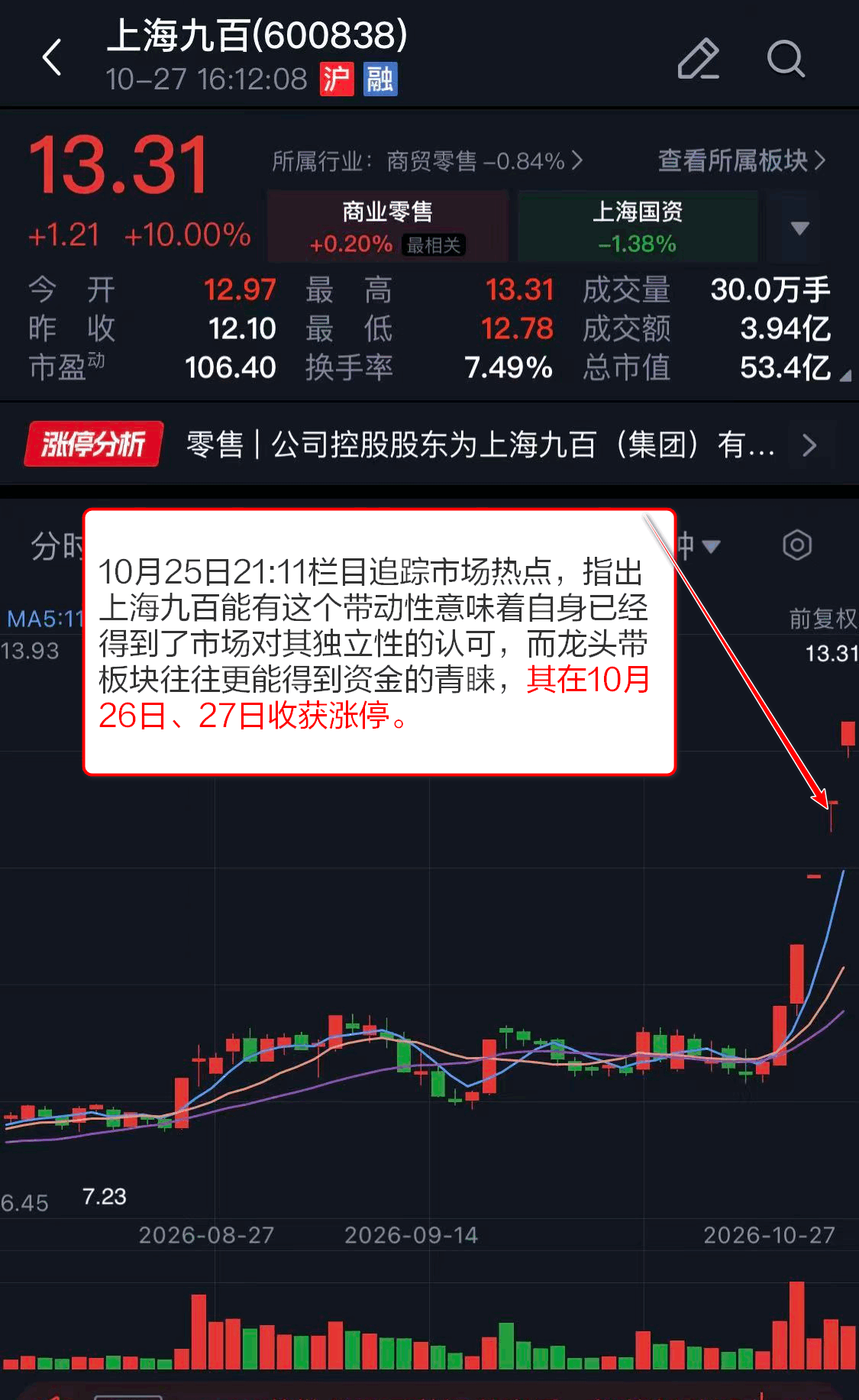Open 查看所属板块
Screen dimensions: 859x1400
pyautogui.click(x=741, y=160)
